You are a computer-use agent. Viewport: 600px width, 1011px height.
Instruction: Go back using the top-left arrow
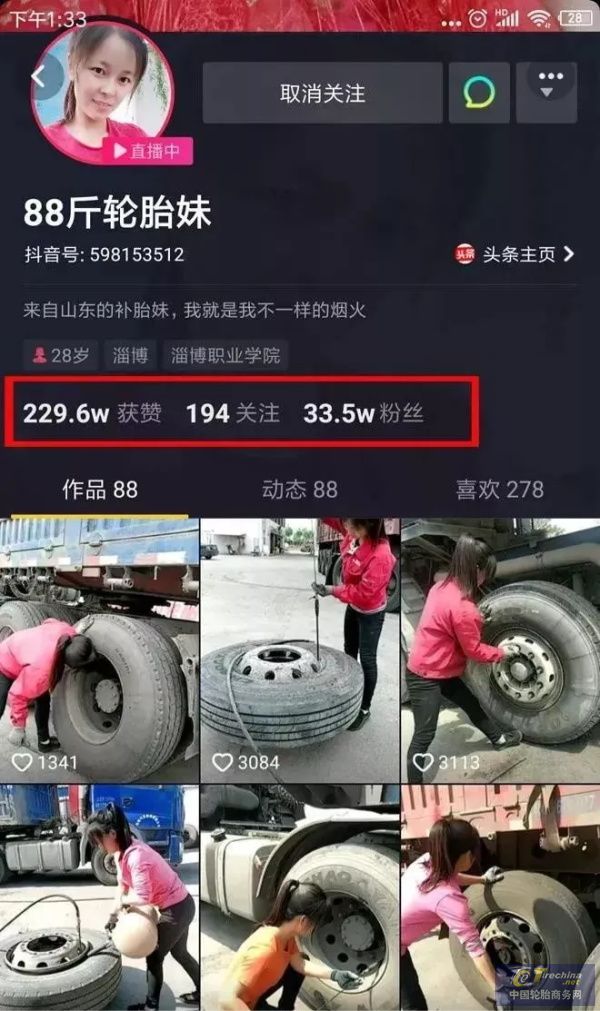(38, 76)
